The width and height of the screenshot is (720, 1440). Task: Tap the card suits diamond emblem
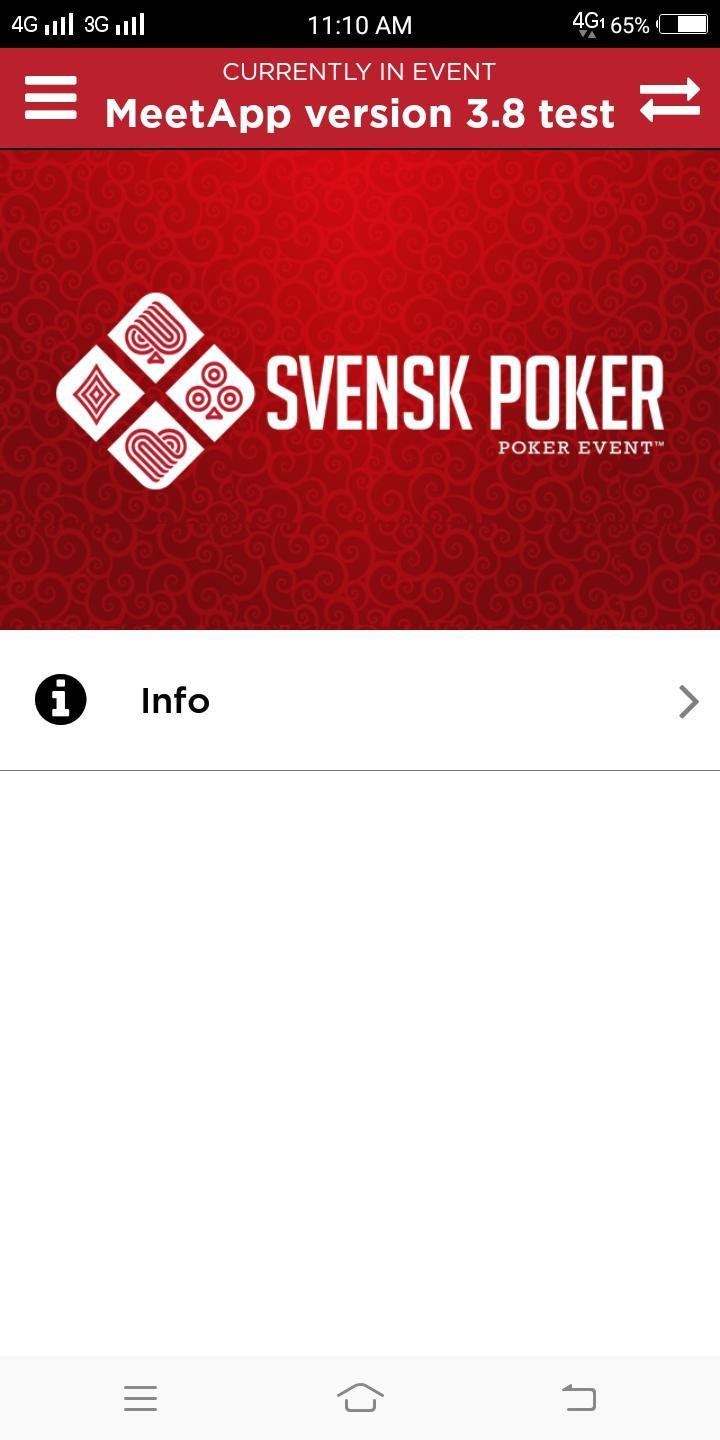[157, 390]
